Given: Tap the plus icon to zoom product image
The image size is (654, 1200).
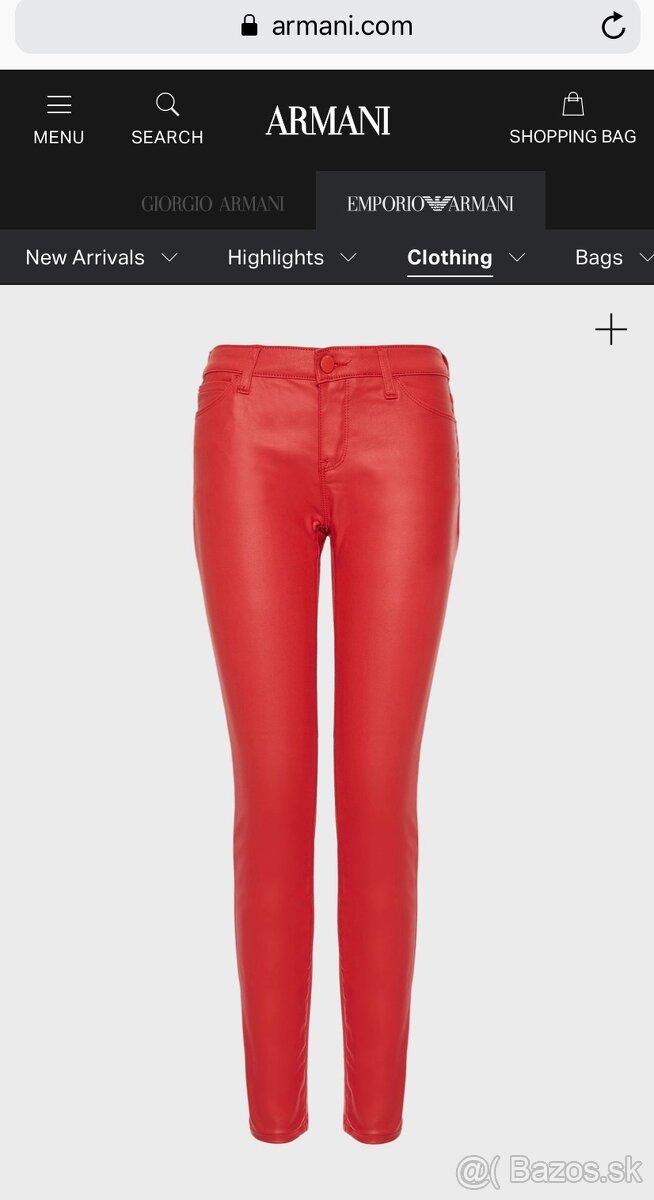Looking at the screenshot, I should [x=610, y=329].
